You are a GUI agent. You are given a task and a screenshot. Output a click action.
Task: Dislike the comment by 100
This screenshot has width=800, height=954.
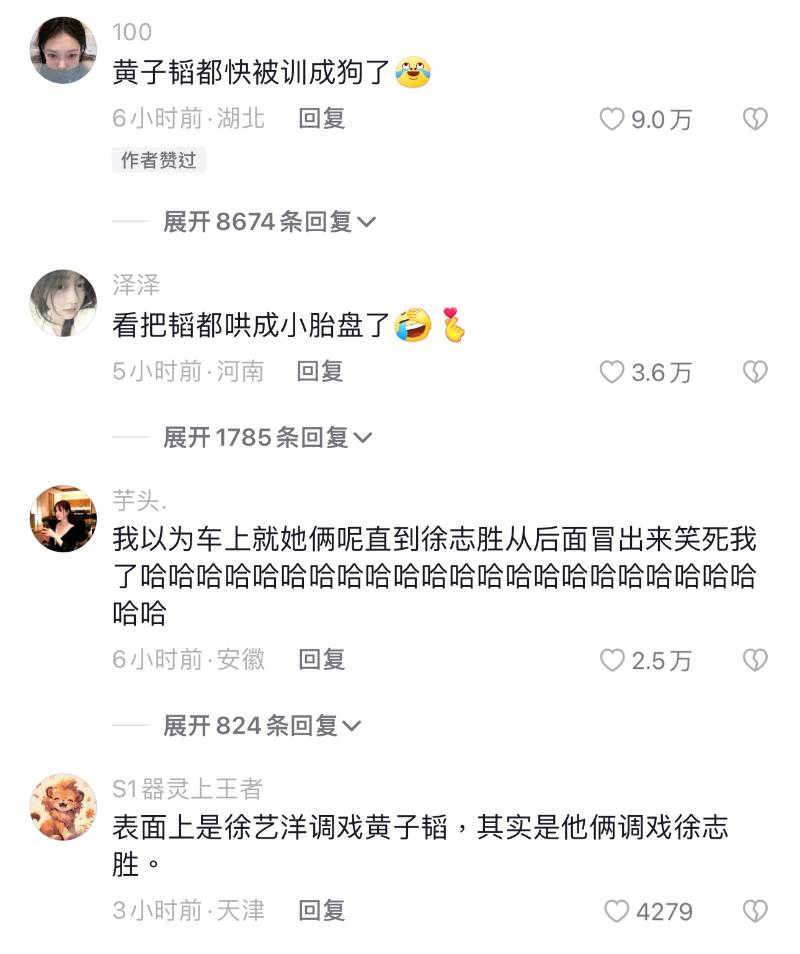[x=755, y=120]
